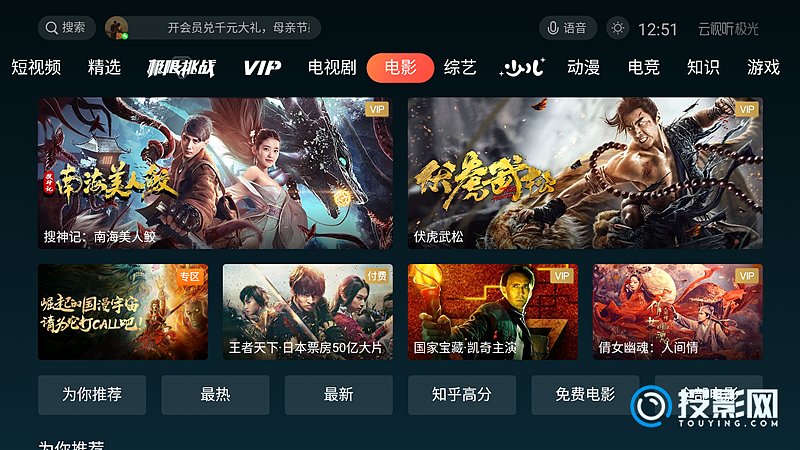The image size is (800, 450).
Task: Switch to the 电视剧 tab
Action: coord(332,68)
